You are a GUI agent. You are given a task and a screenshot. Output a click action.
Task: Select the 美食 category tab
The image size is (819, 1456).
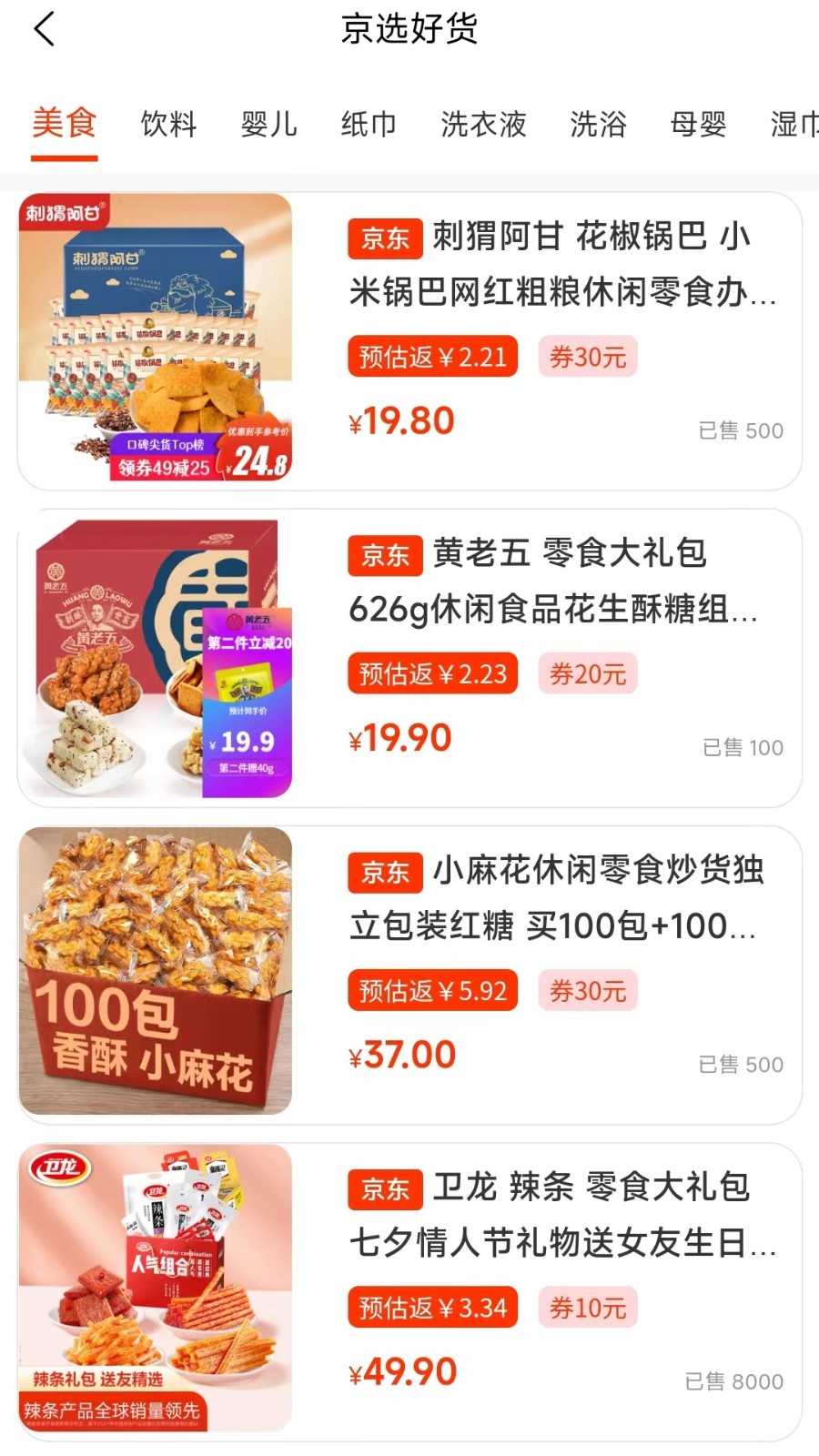[x=64, y=124]
